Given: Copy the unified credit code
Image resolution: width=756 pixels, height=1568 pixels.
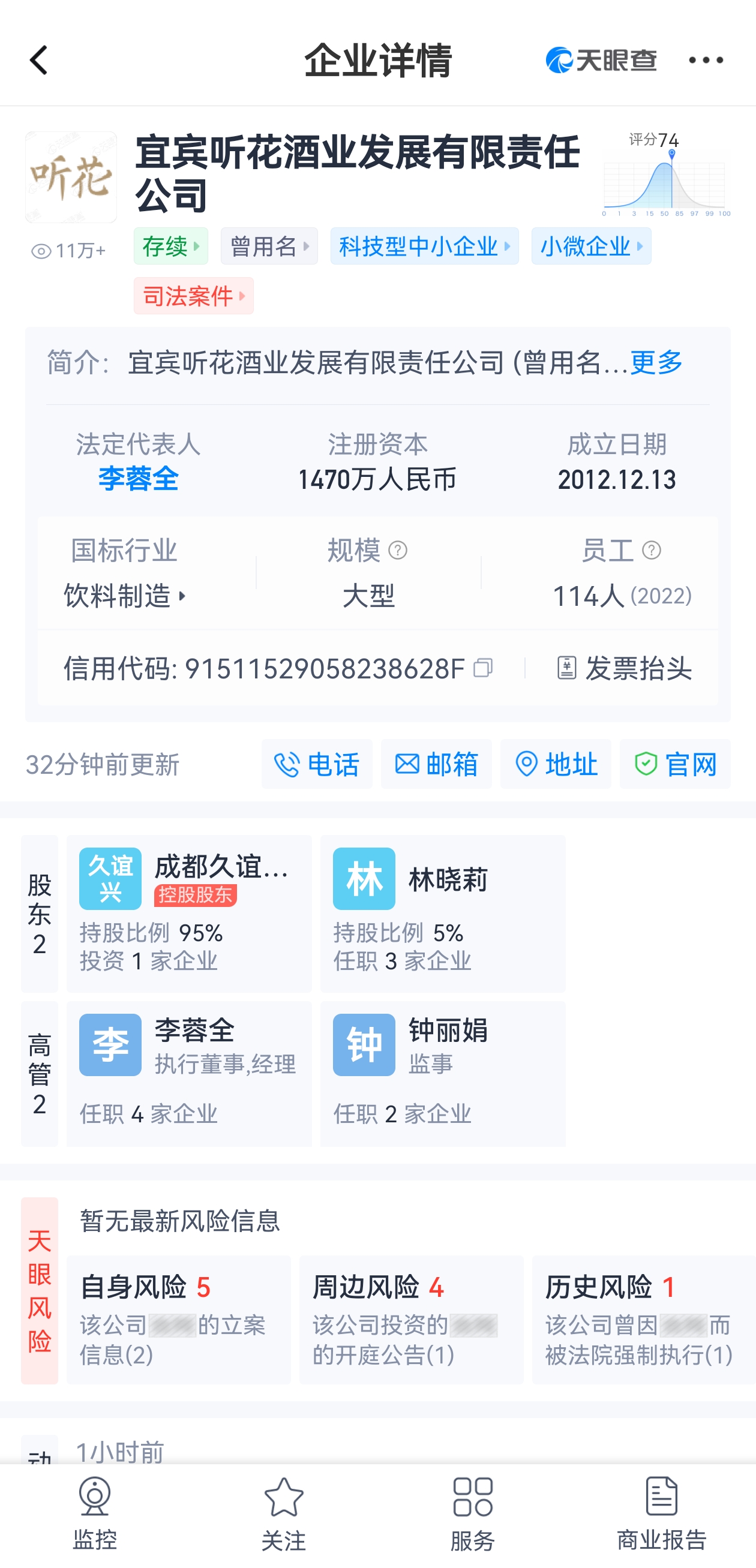Looking at the screenshot, I should (484, 668).
